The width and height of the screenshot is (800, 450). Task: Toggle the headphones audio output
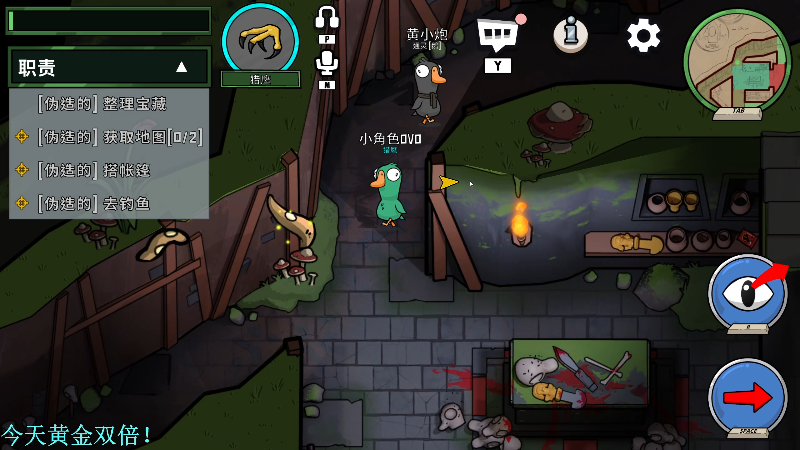326,17
